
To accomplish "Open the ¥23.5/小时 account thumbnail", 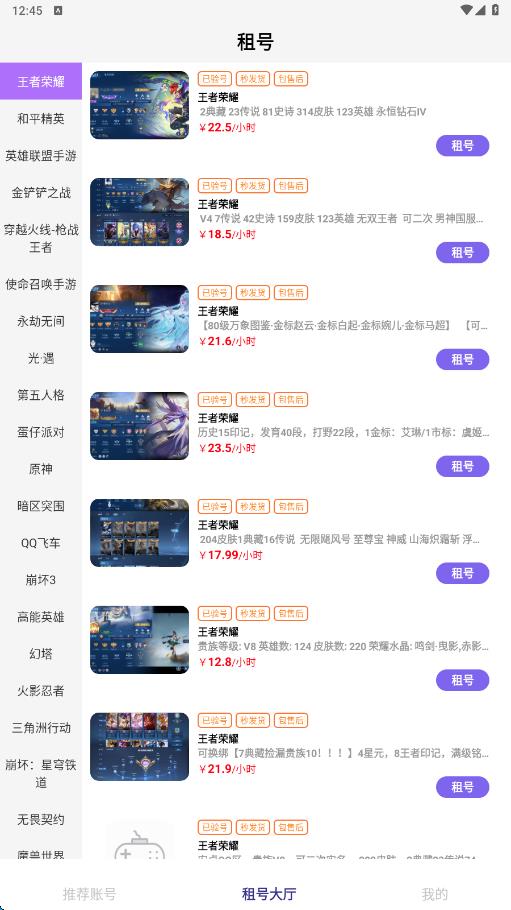I will click(139, 426).
